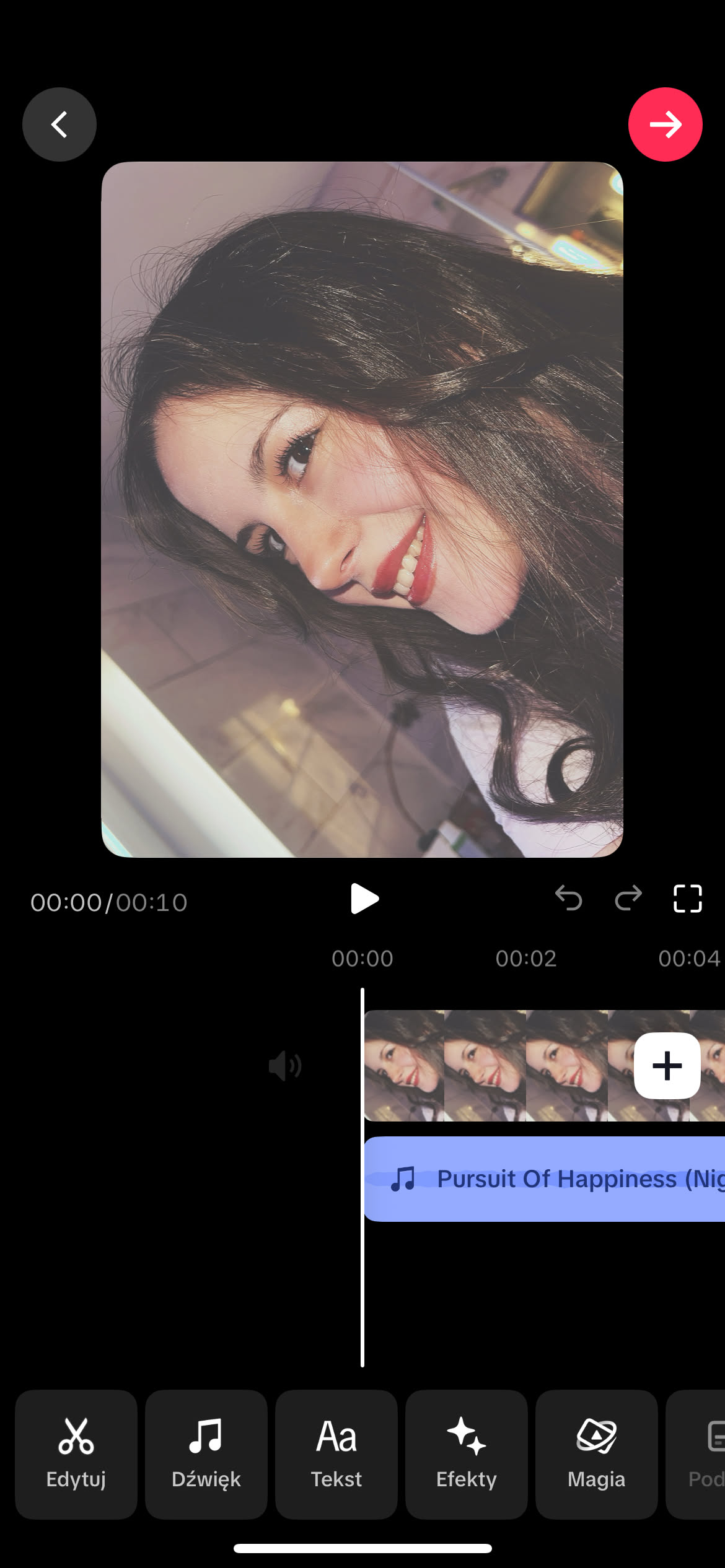Open the Dźwięk sound options
This screenshot has width=725, height=1568.
tap(206, 1454)
